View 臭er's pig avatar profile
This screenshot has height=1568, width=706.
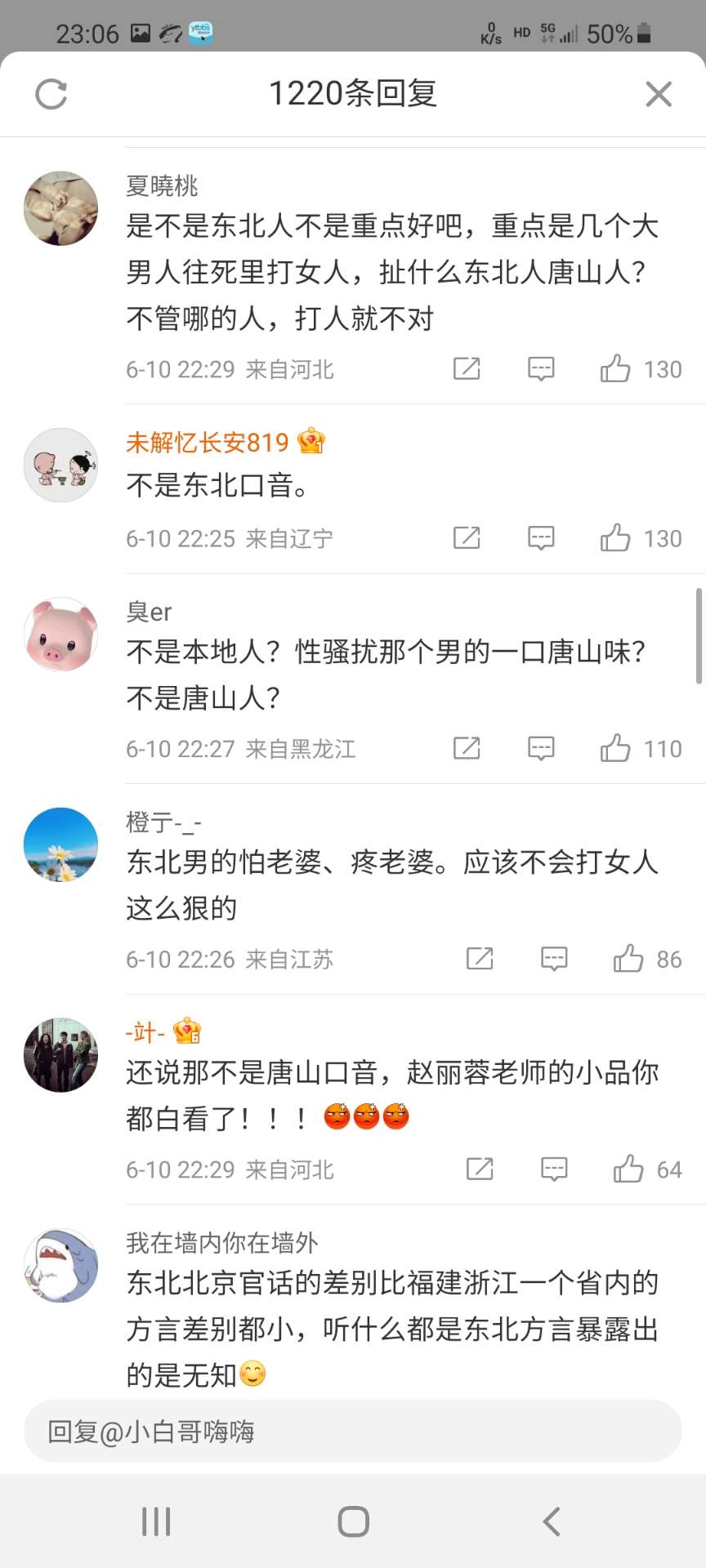coord(60,635)
